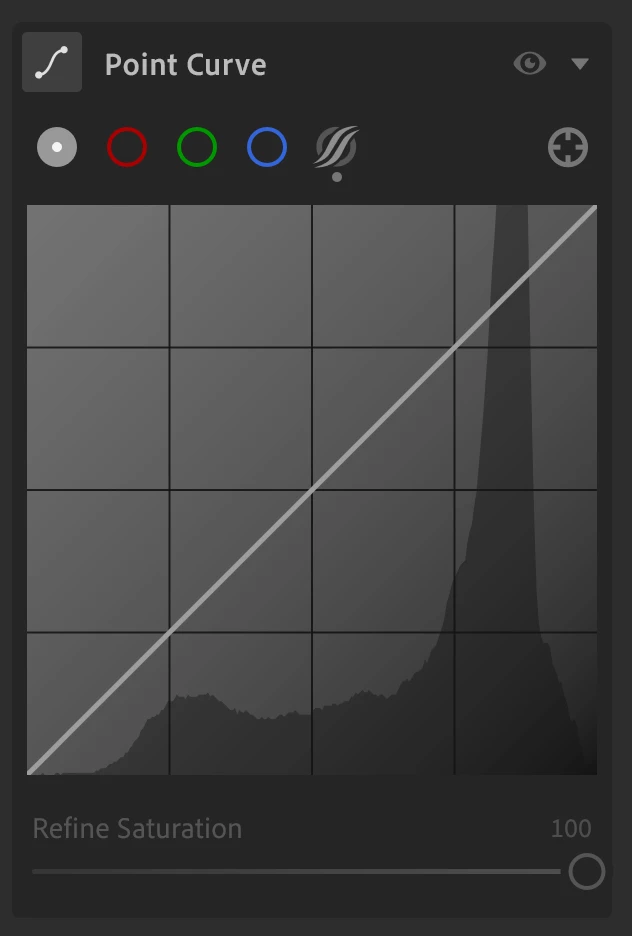Switch to the red channel curve
The height and width of the screenshot is (936, 632).
(127, 148)
